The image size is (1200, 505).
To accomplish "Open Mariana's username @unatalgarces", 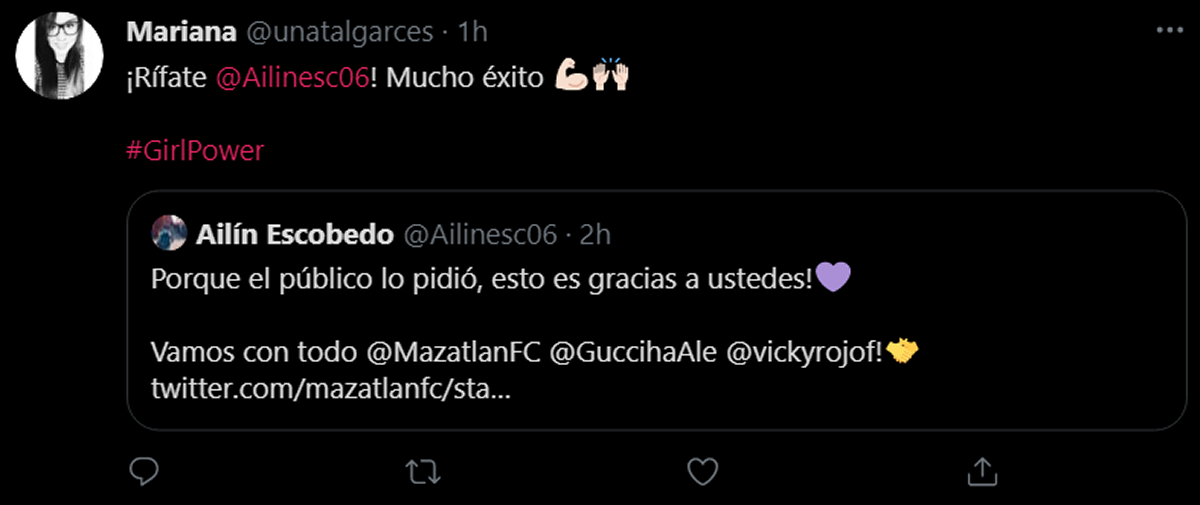I will tap(340, 32).
